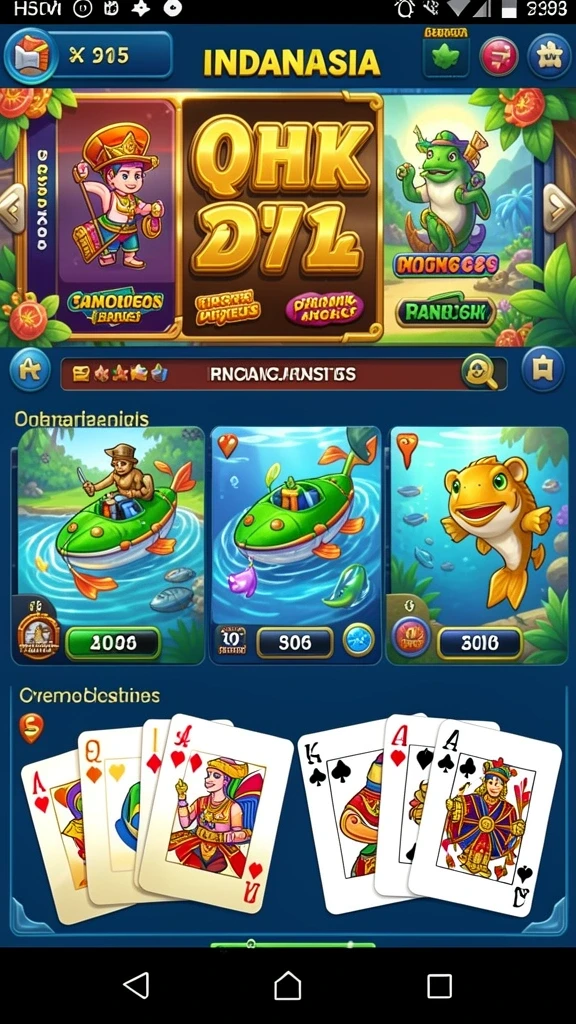Tap the blue round icon at top right

click(549, 56)
